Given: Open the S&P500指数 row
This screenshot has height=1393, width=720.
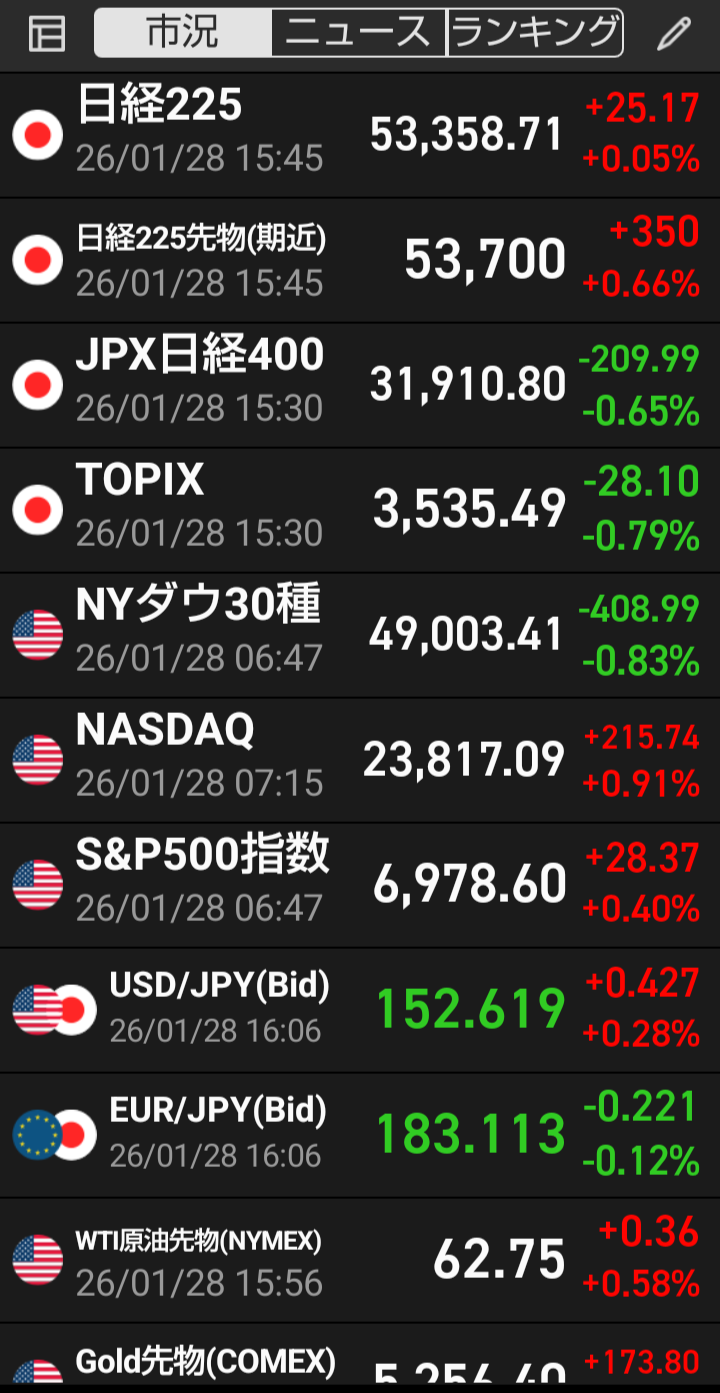Looking at the screenshot, I should point(360,886).
